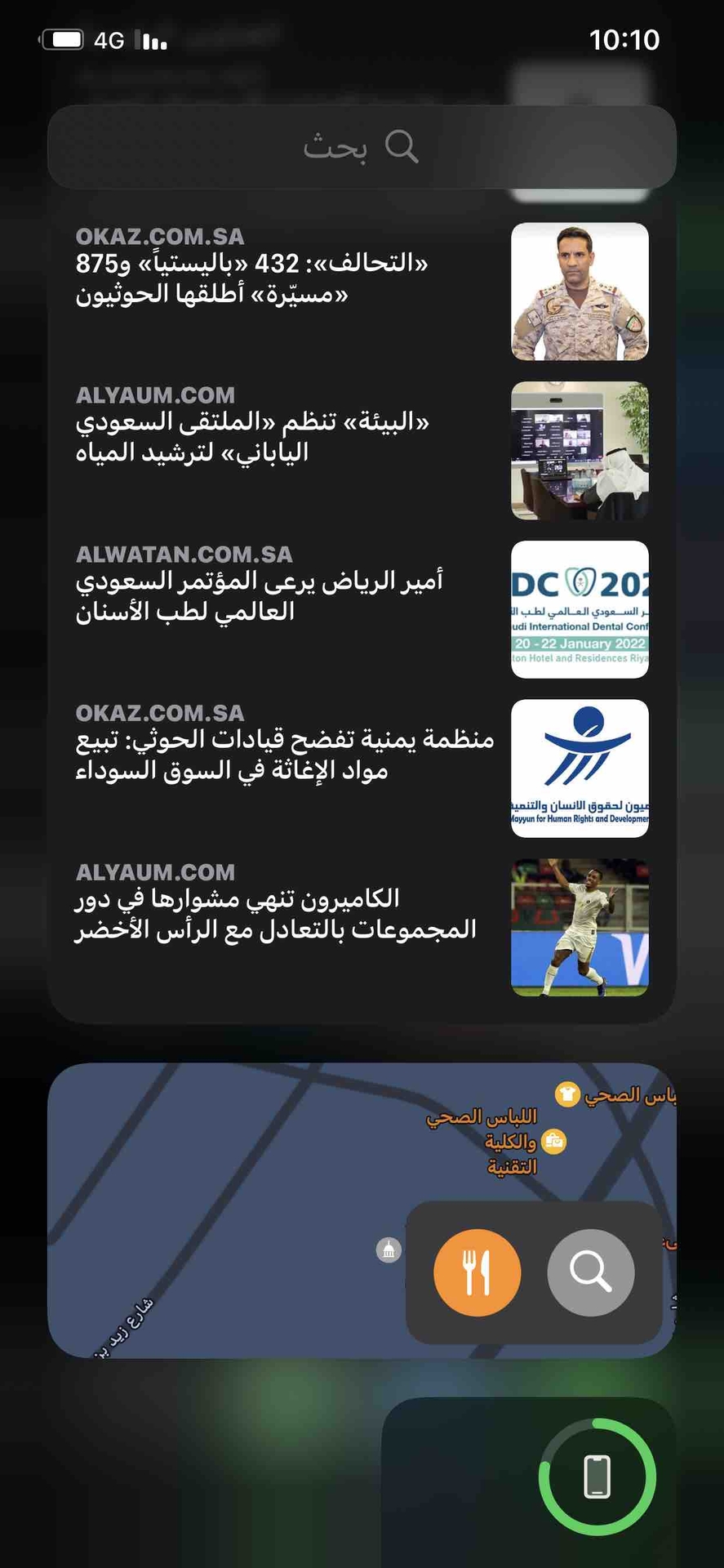The image size is (724, 1568).
Task: Open the بحث search field
Action: point(362,147)
